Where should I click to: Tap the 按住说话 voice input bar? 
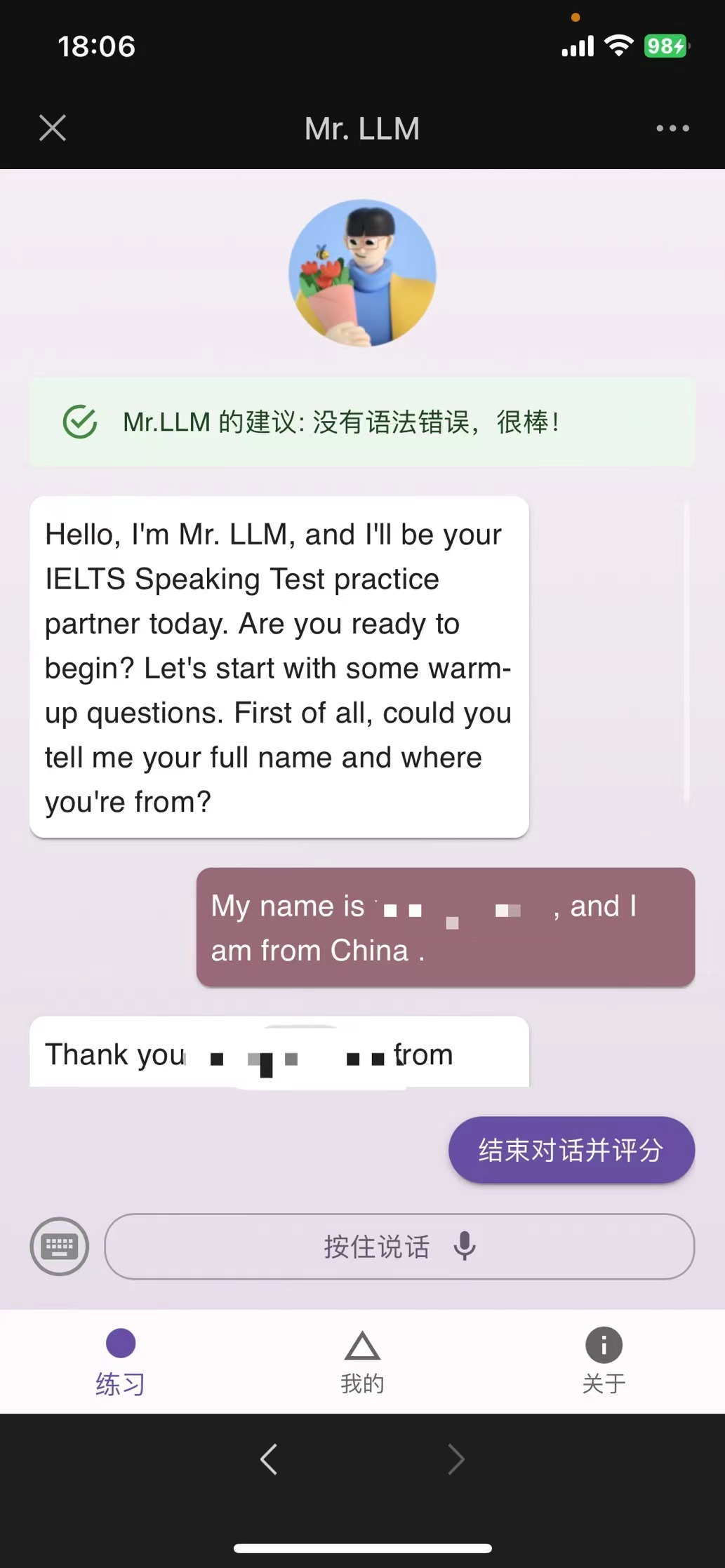pos(399,1247)
